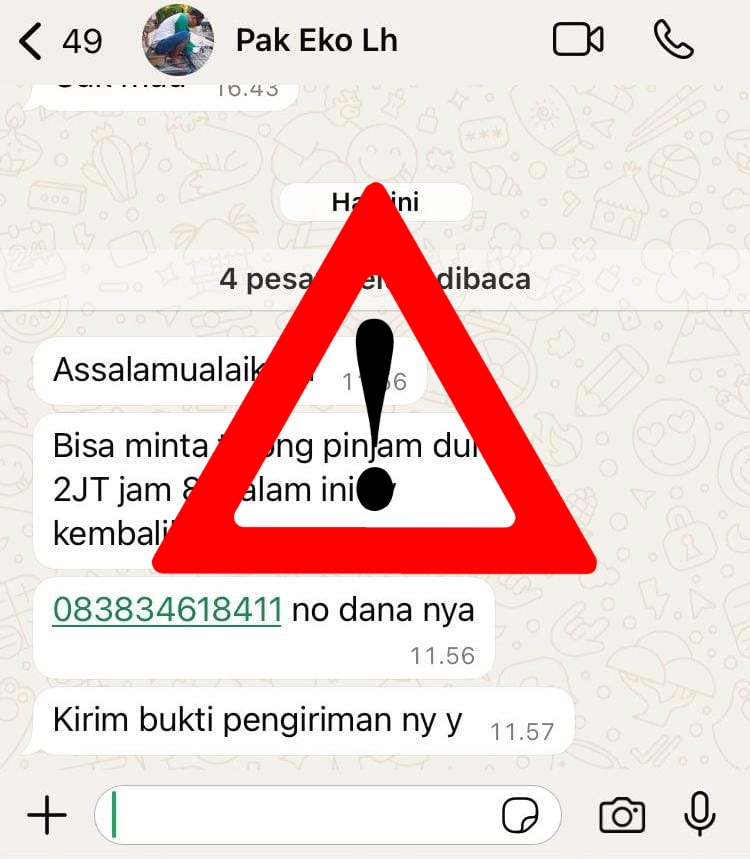The image size is (750, 859).
Task: Start a video call with Pak Eko Lh
Action: (577, 40)
